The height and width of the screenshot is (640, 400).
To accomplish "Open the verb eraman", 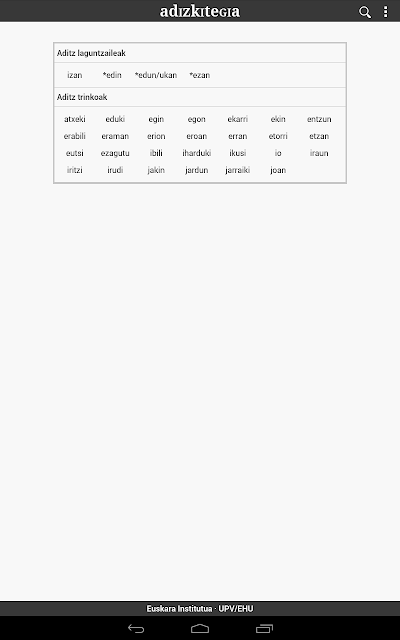I will point(115,136).
